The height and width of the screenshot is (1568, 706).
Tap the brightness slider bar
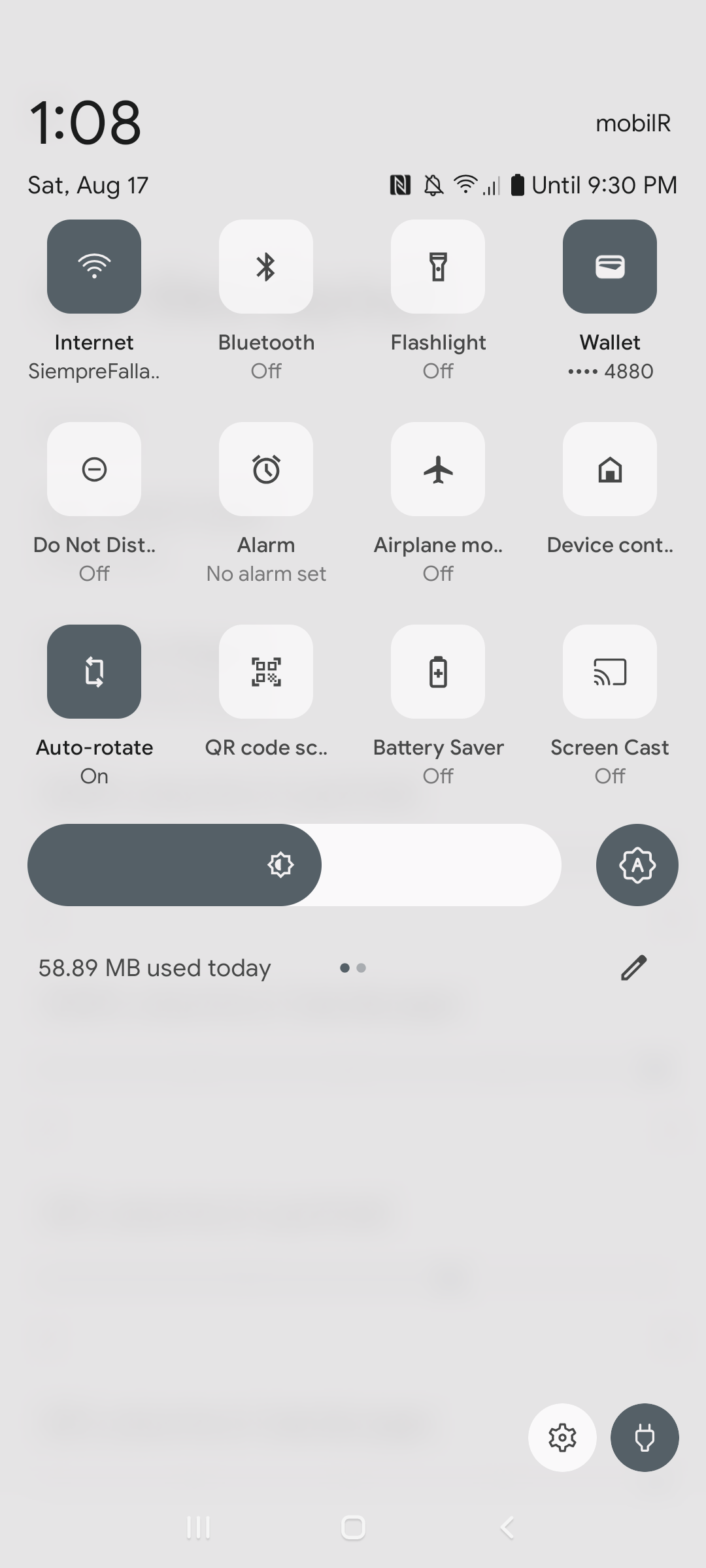(294, 865)
